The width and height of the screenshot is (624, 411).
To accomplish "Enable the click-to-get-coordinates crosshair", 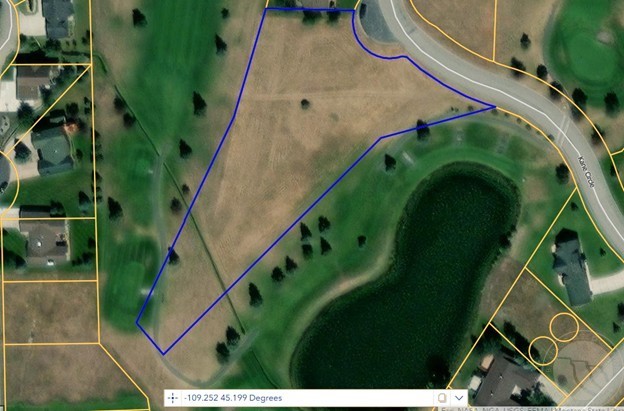I will point(171,398).
